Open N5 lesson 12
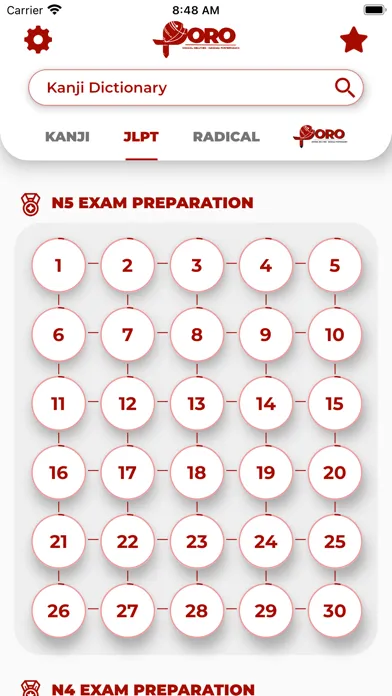 click(x=127, y=403)
